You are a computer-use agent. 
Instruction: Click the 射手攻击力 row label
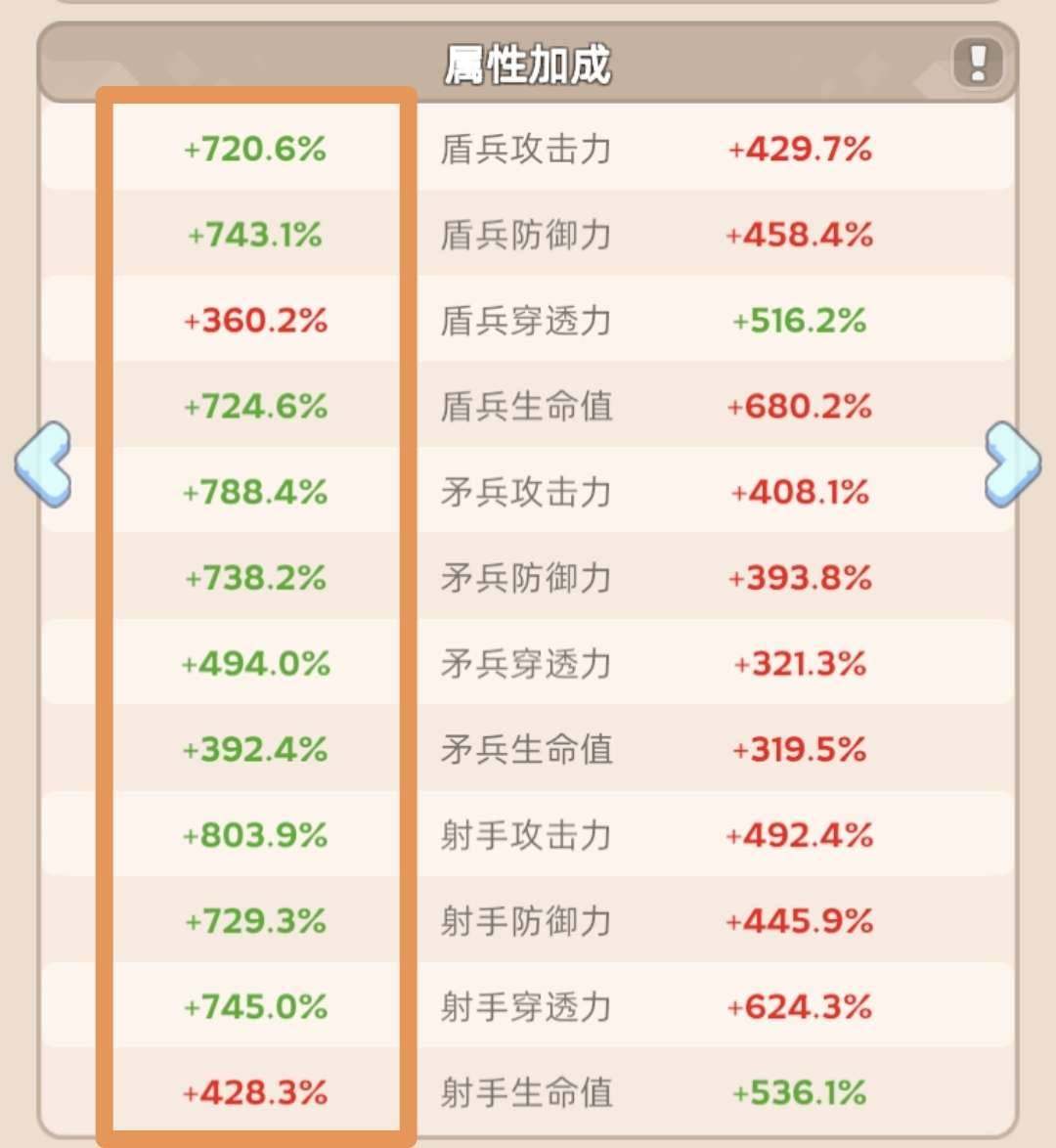(x=526, y=836)
